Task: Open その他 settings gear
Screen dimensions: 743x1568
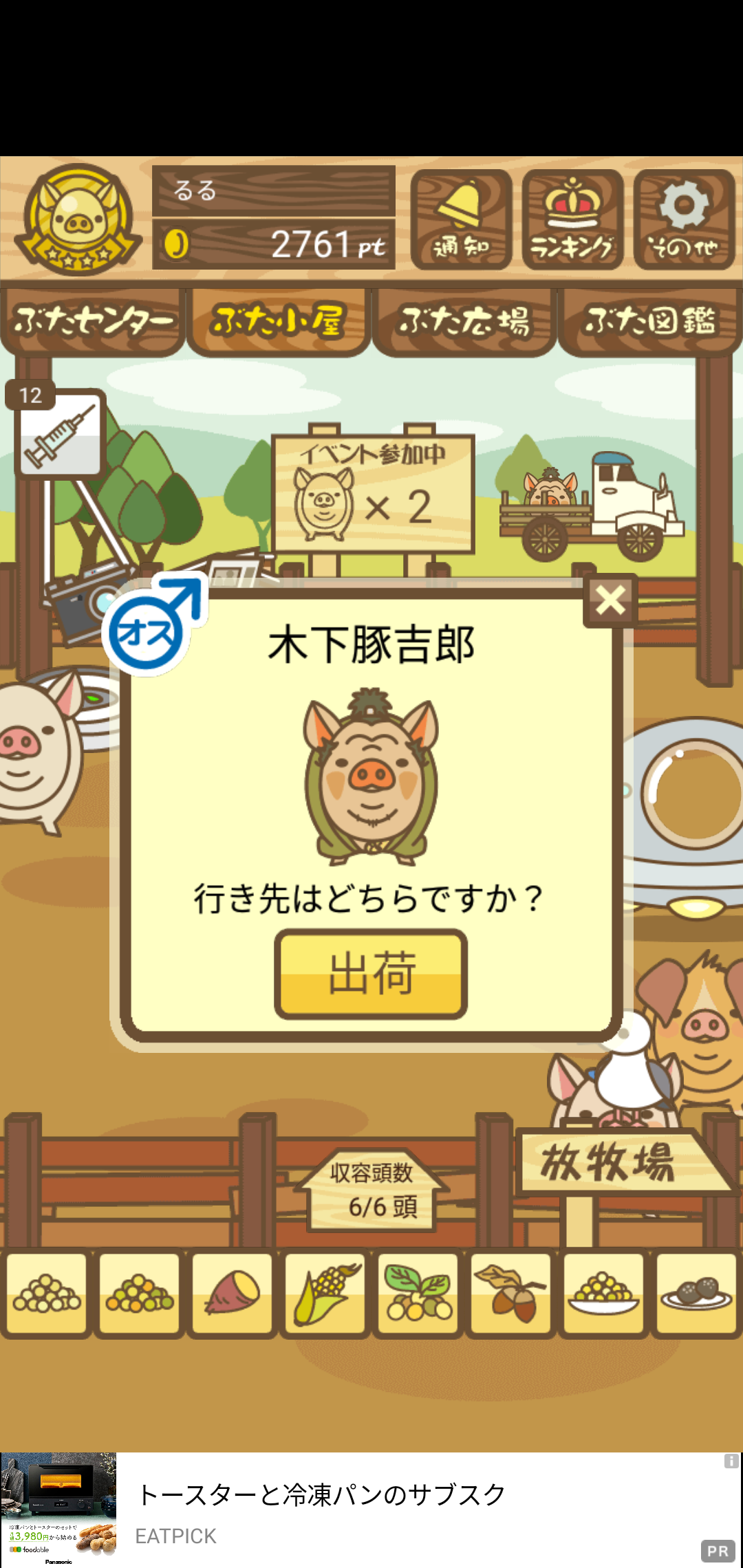Action: click(x=684, y=220)
